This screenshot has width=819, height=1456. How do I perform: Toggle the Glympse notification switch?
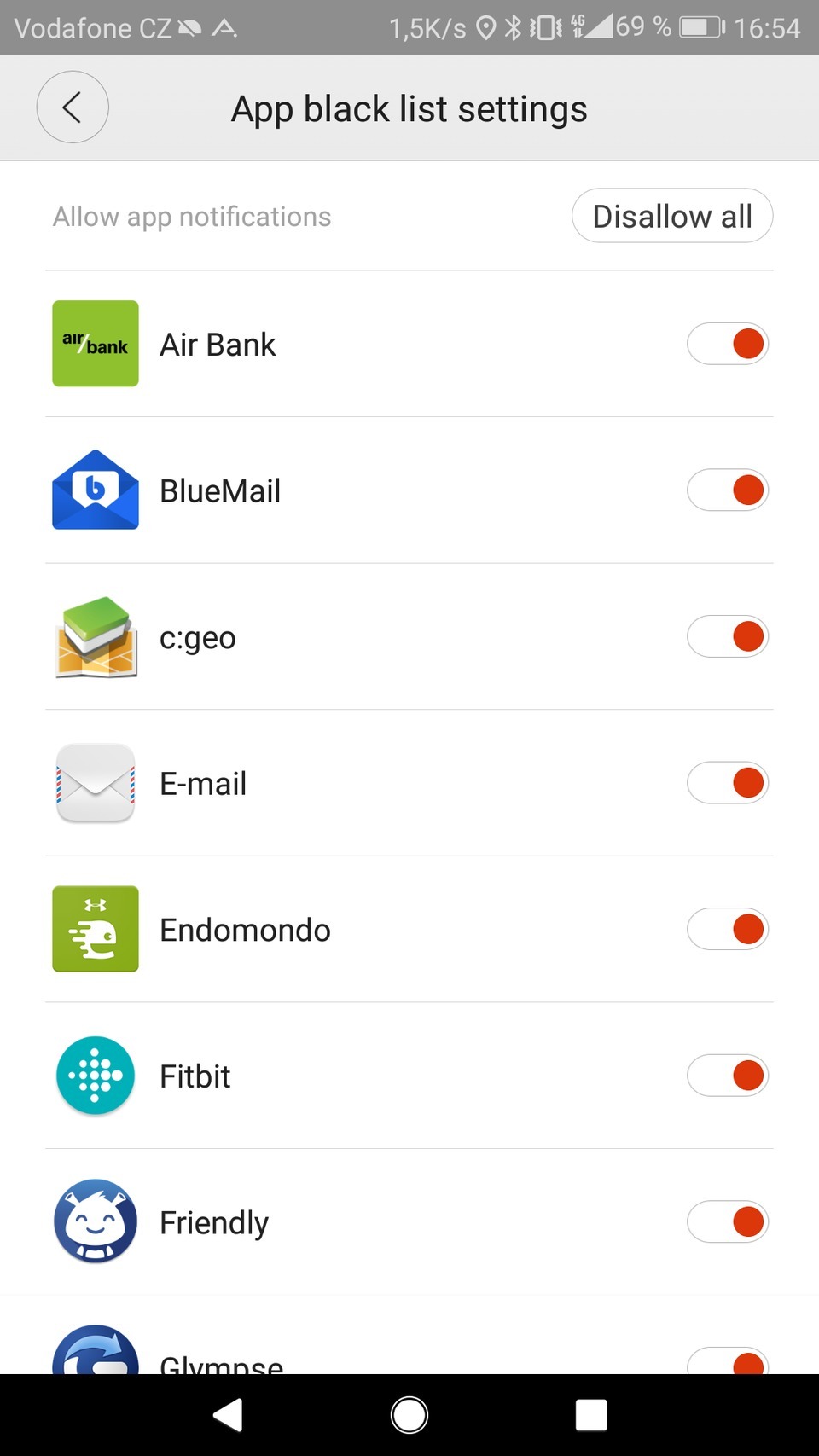pyautogui.click(x=728, y=1361)
